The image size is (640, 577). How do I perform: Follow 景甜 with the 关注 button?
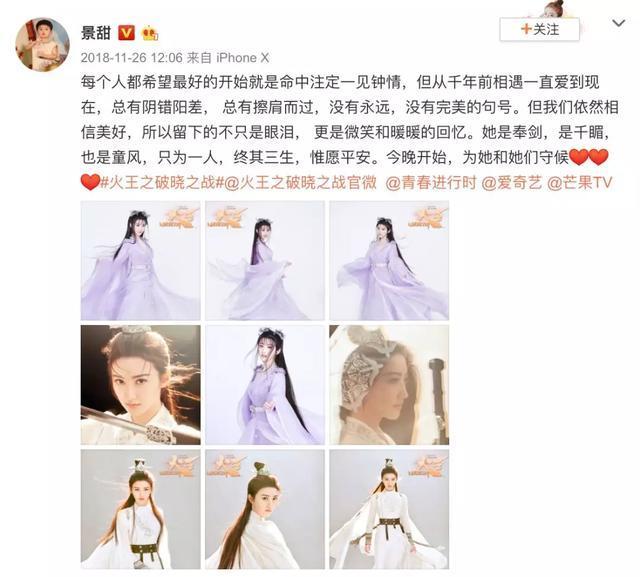click(540, 29)
